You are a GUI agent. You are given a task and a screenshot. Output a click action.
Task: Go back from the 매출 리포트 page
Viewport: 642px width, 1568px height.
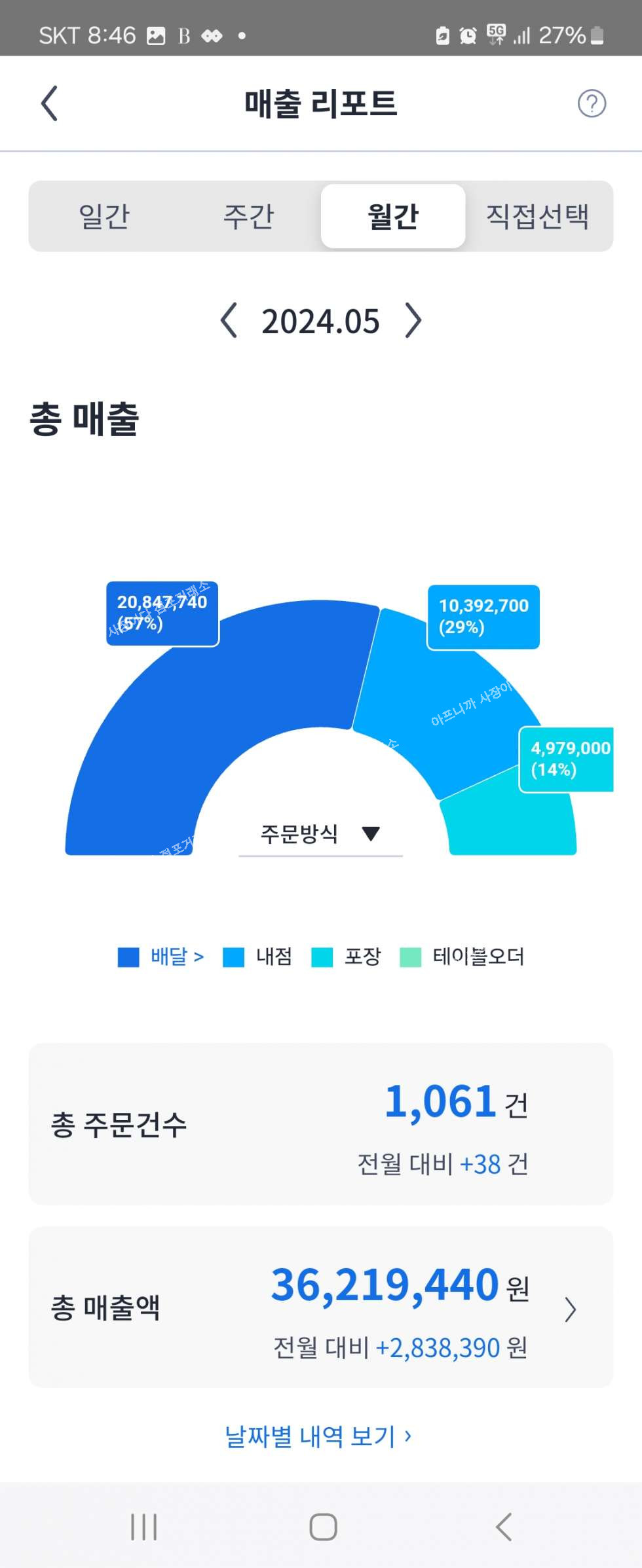point(50,103)
